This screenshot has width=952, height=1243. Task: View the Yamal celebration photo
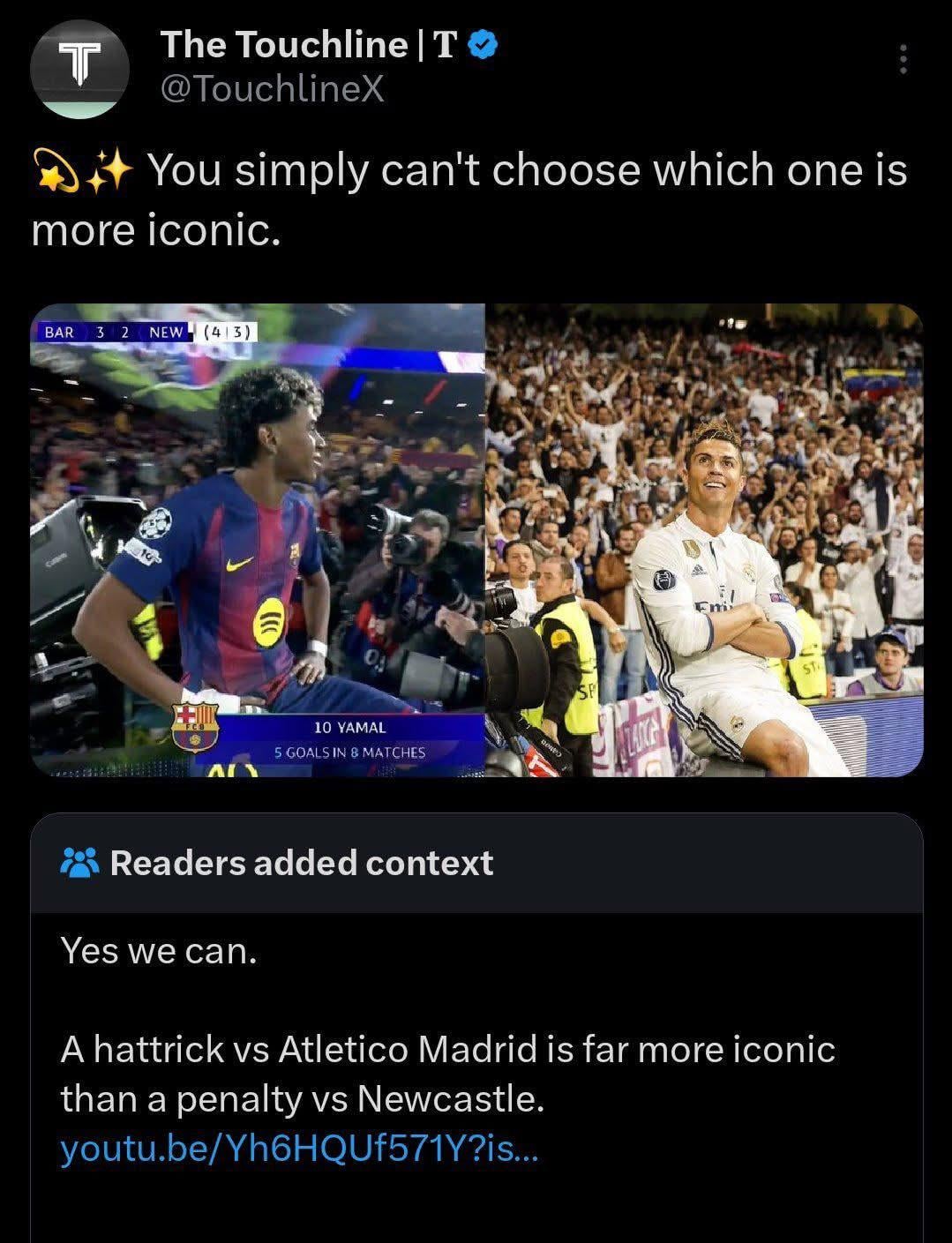(x=258, y=540)
